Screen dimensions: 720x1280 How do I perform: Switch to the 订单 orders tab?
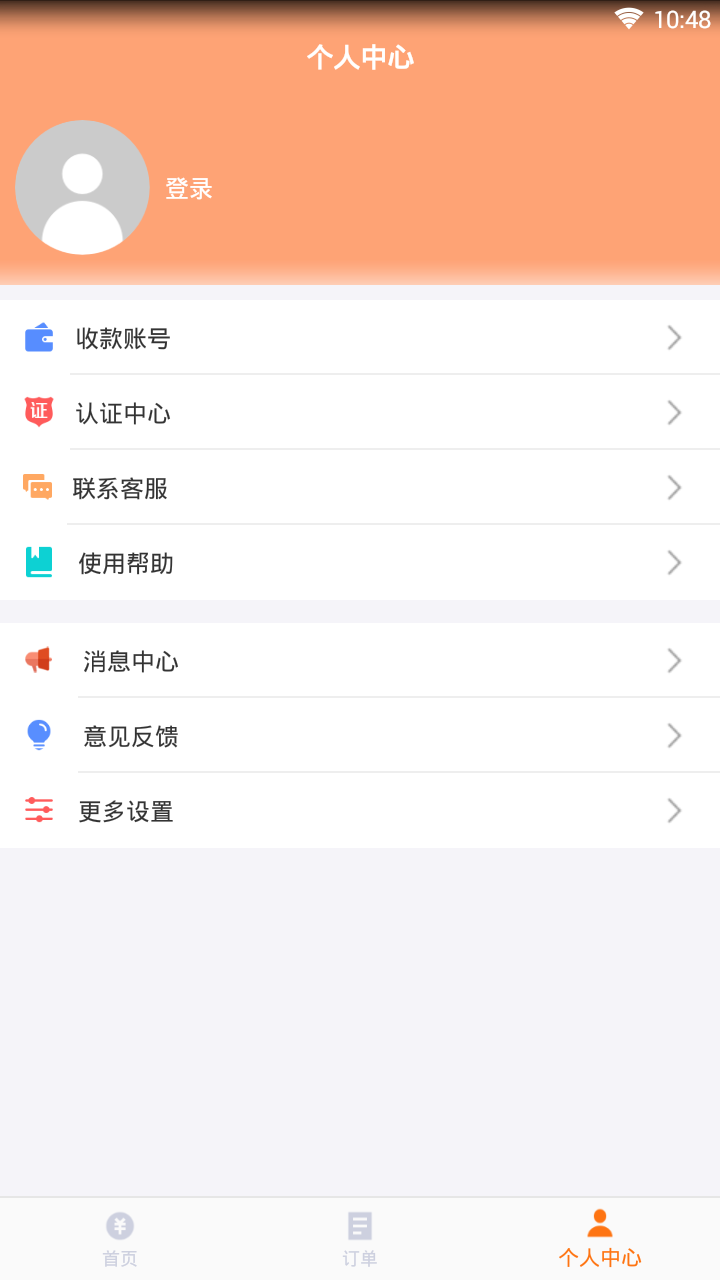click(360, 1239)
